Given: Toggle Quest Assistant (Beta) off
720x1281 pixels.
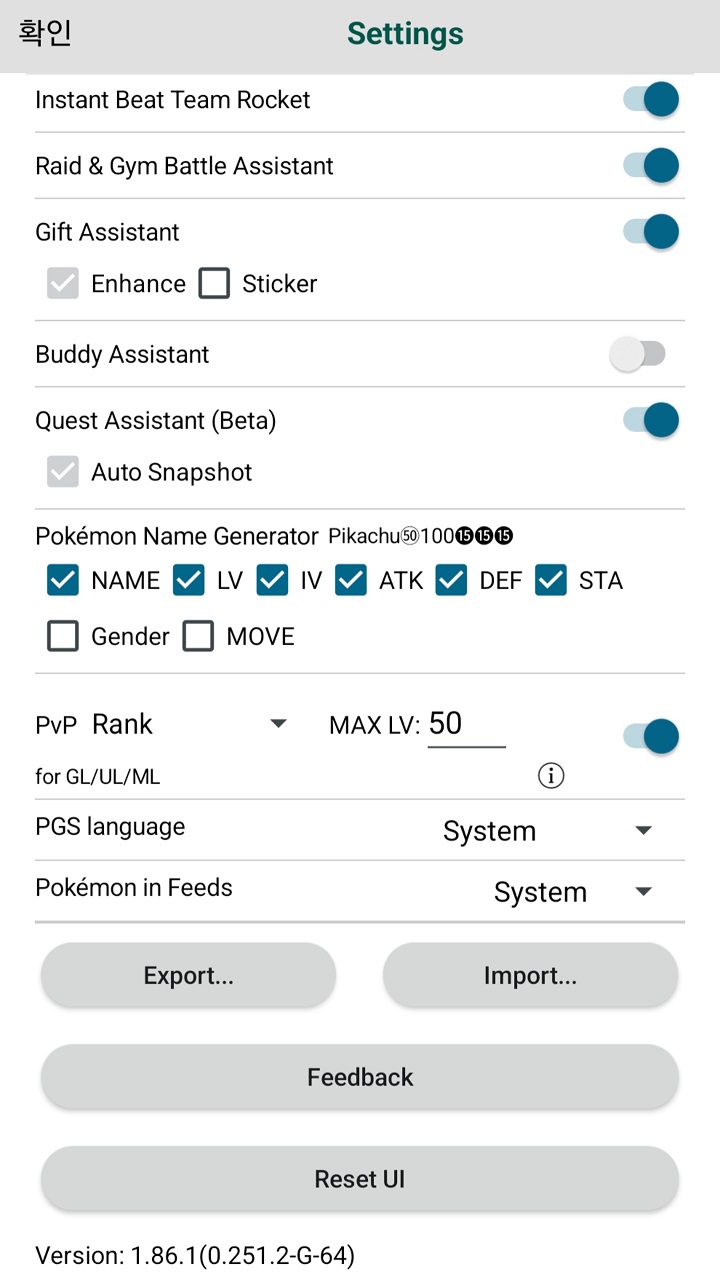Looking at the screenshot, I should click(652, 420).
